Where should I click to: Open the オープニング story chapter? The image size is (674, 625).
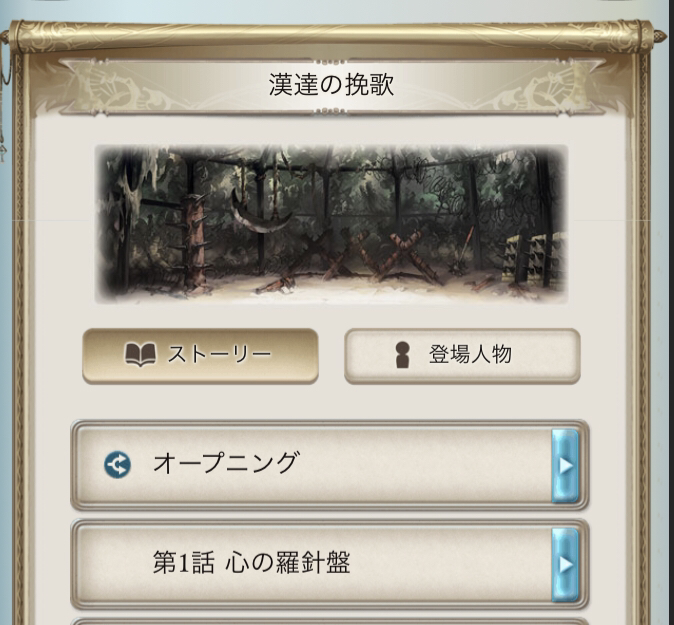(328, 464)
